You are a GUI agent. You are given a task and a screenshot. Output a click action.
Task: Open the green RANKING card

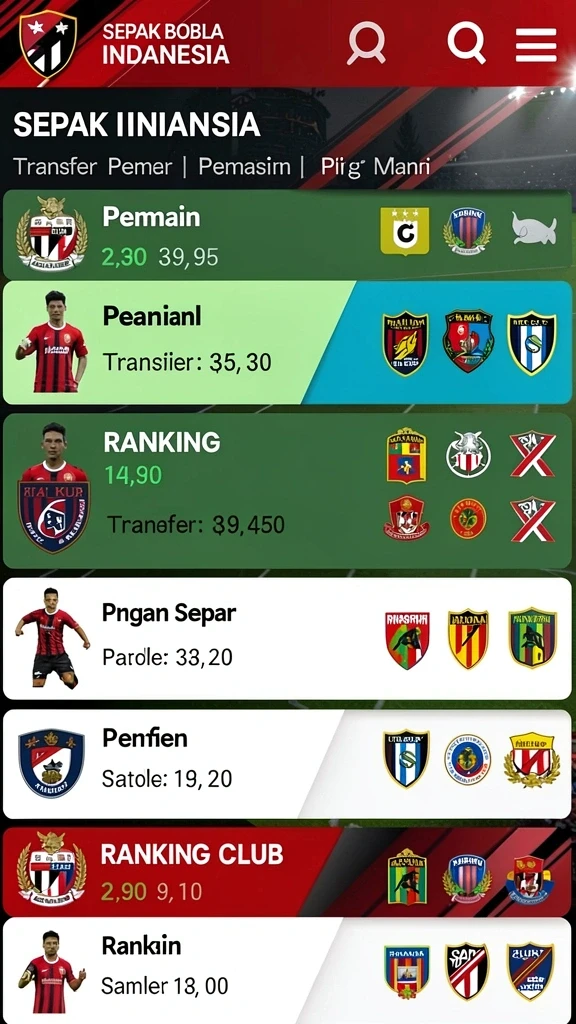tap(287, 490)
